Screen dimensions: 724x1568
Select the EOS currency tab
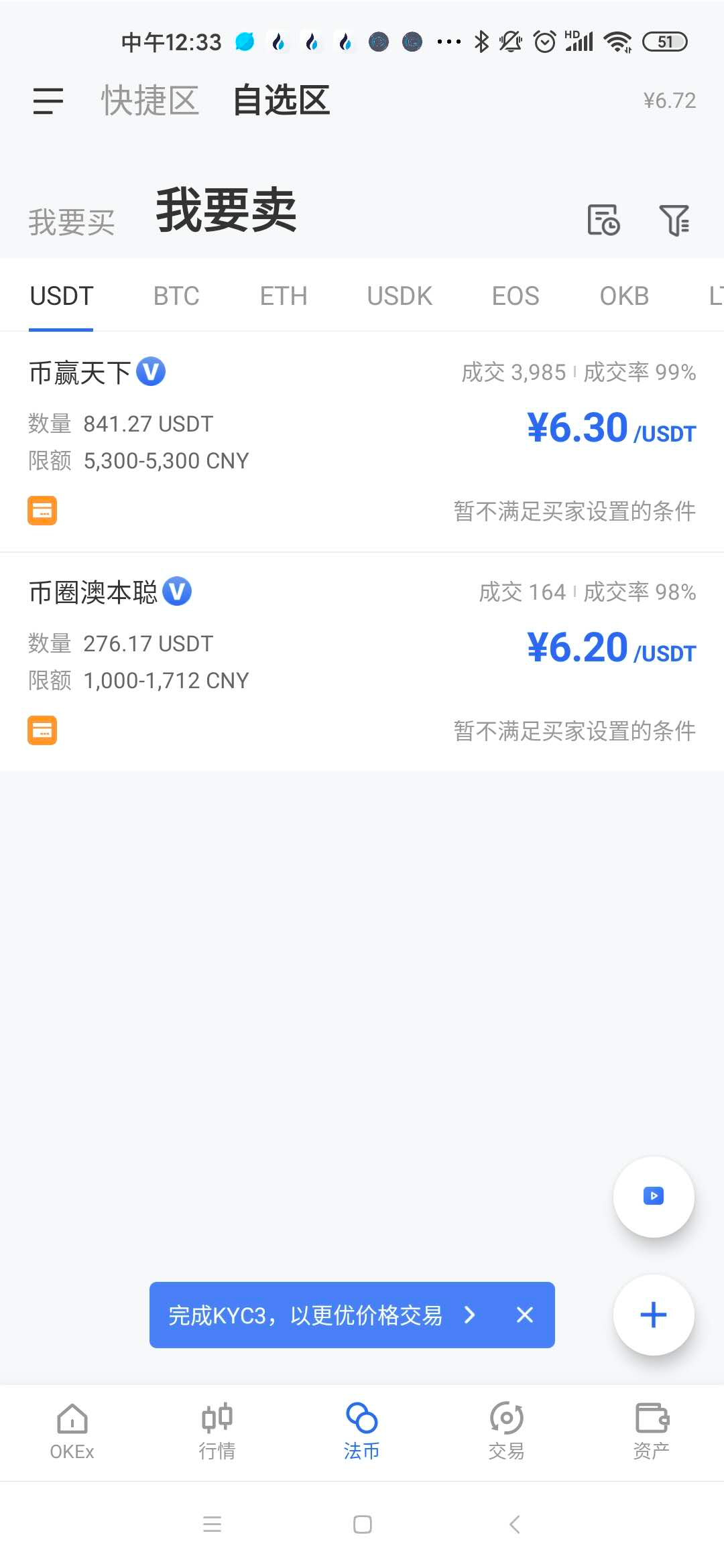(x=516, y=295)
